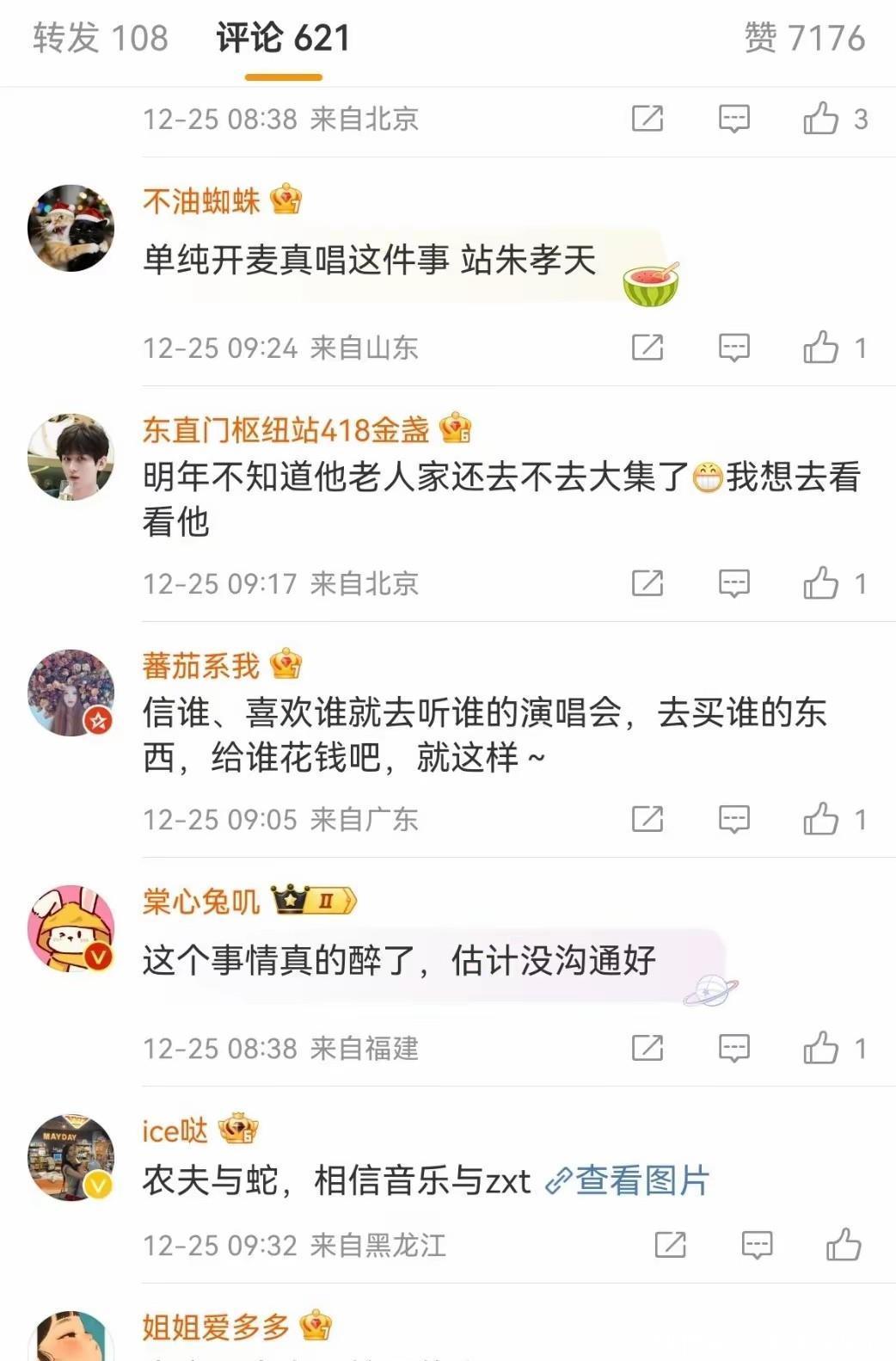The height and width of the screenshot is (1361, 896).
Task: Switch to the 赞 7176 tab
Action: pos(804,39)
